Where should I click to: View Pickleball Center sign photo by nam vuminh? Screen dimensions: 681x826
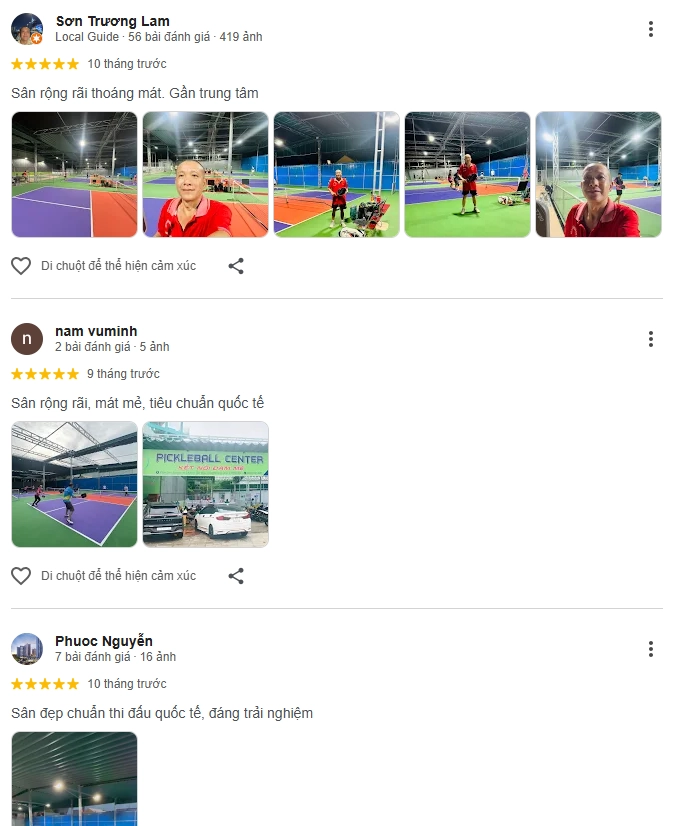205,484
